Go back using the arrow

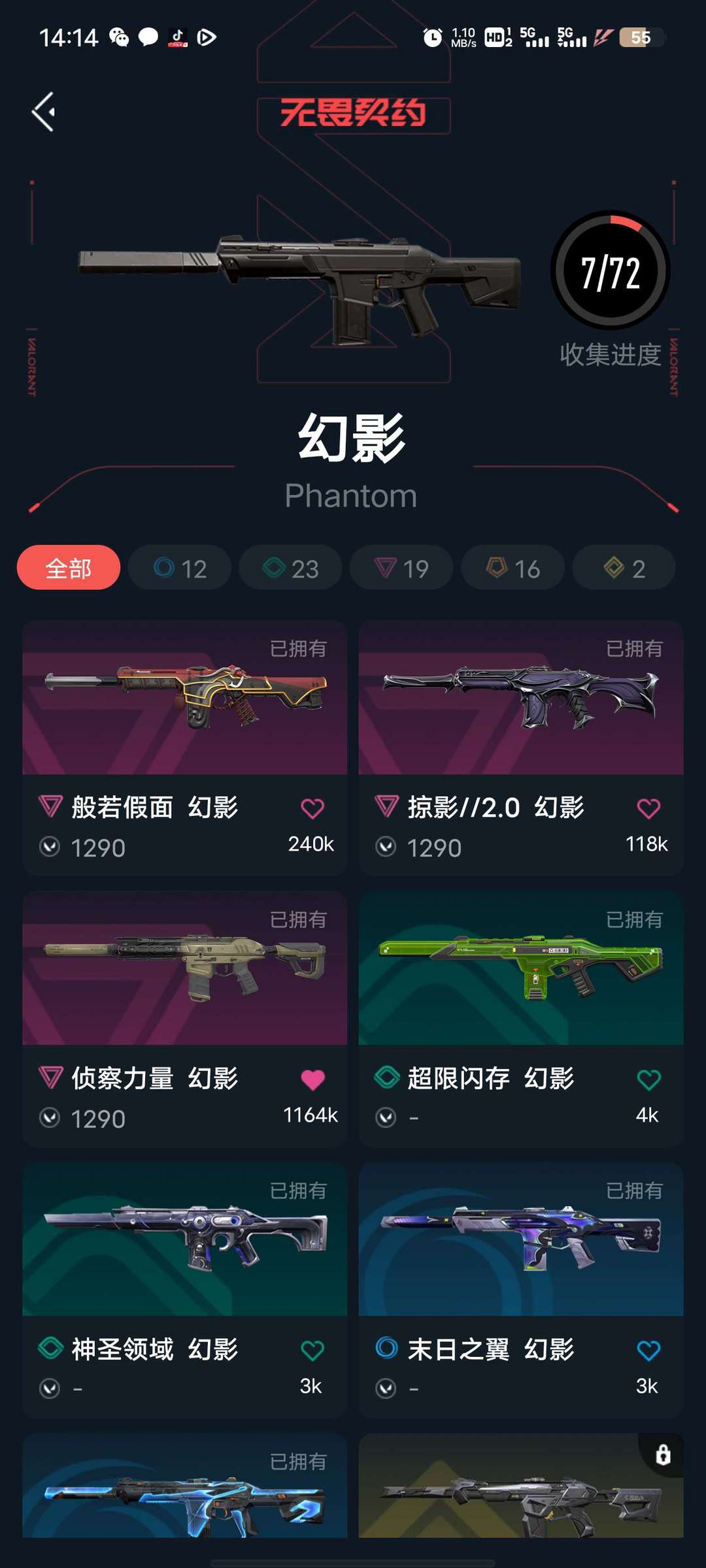pos(44,112)
